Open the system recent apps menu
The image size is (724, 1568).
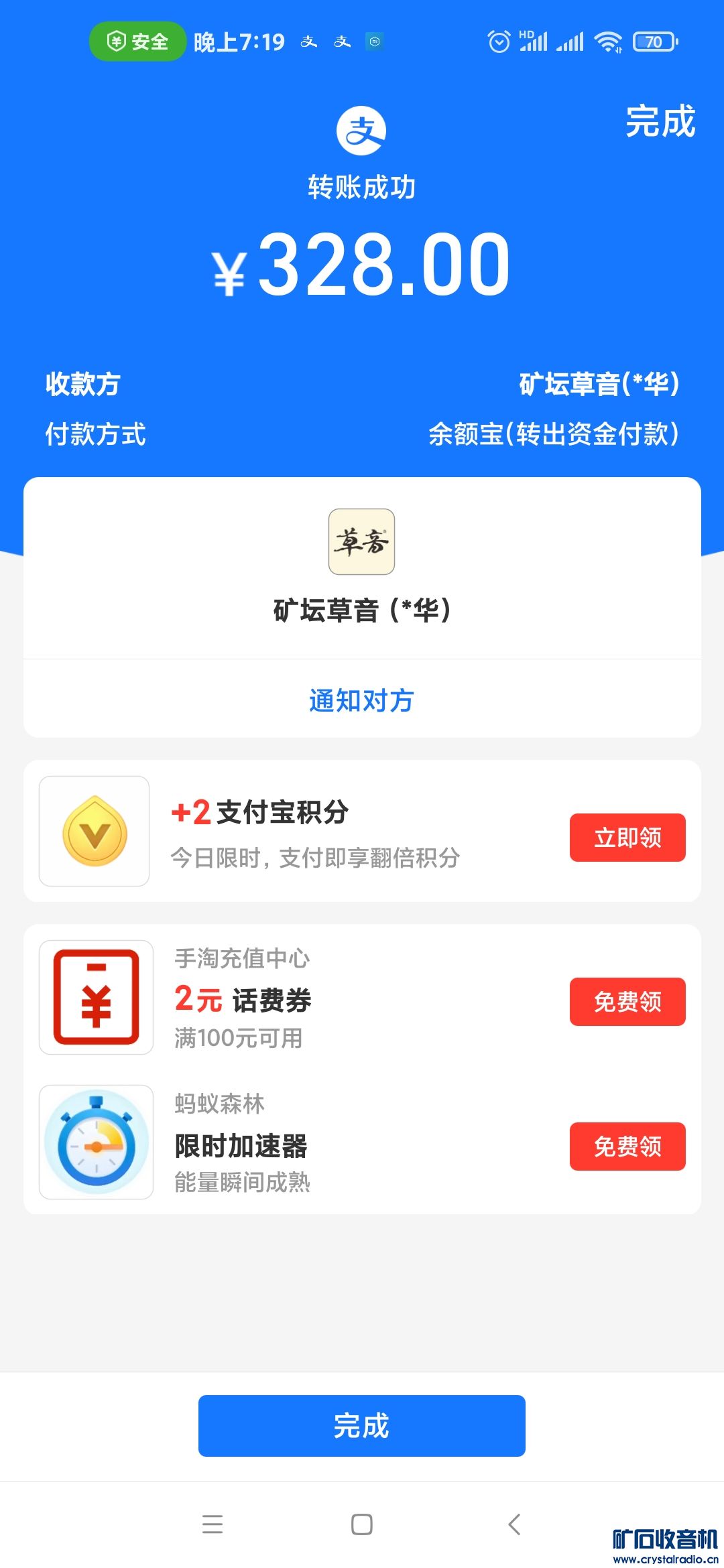tap(213, 1524)
